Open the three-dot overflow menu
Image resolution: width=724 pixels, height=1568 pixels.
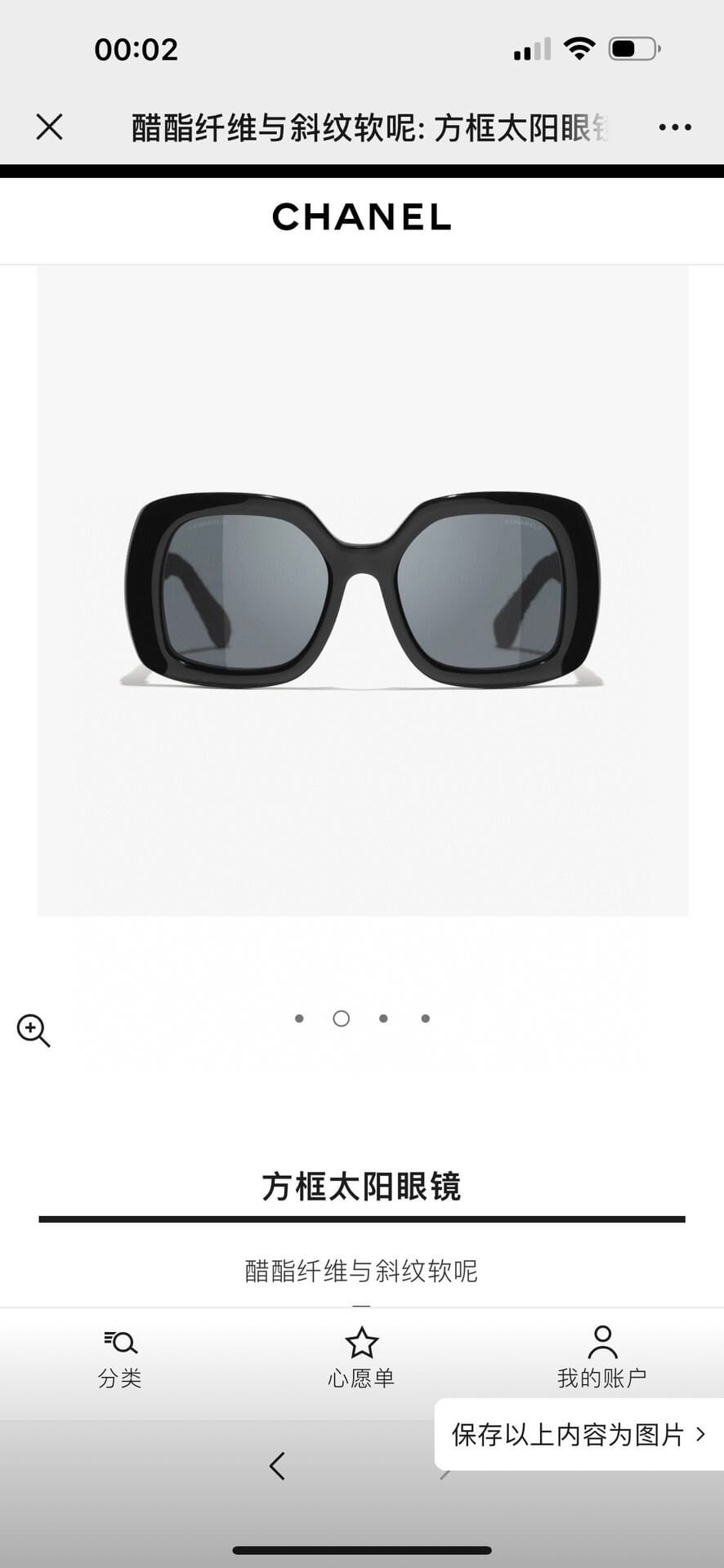(675, 127)
